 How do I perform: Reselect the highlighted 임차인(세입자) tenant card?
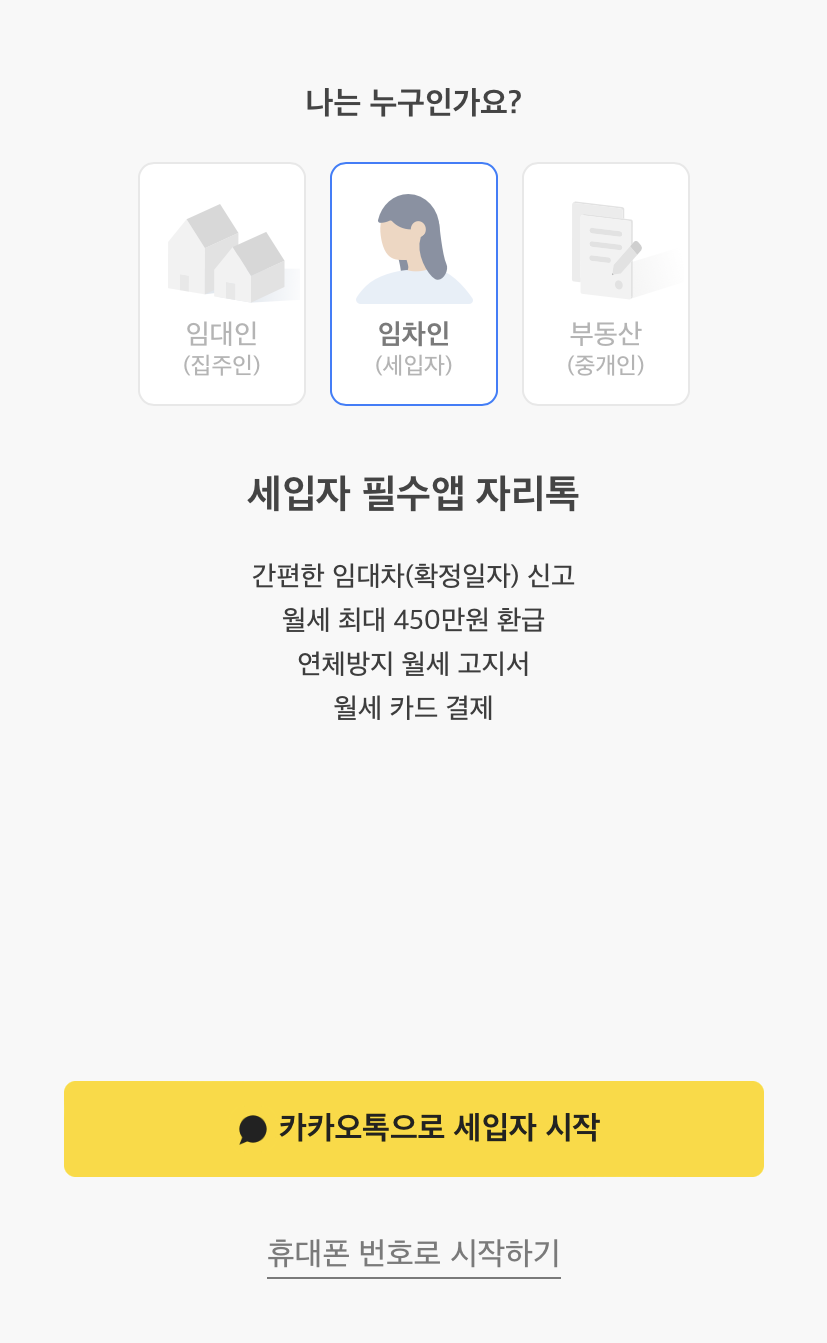point(413,283)
